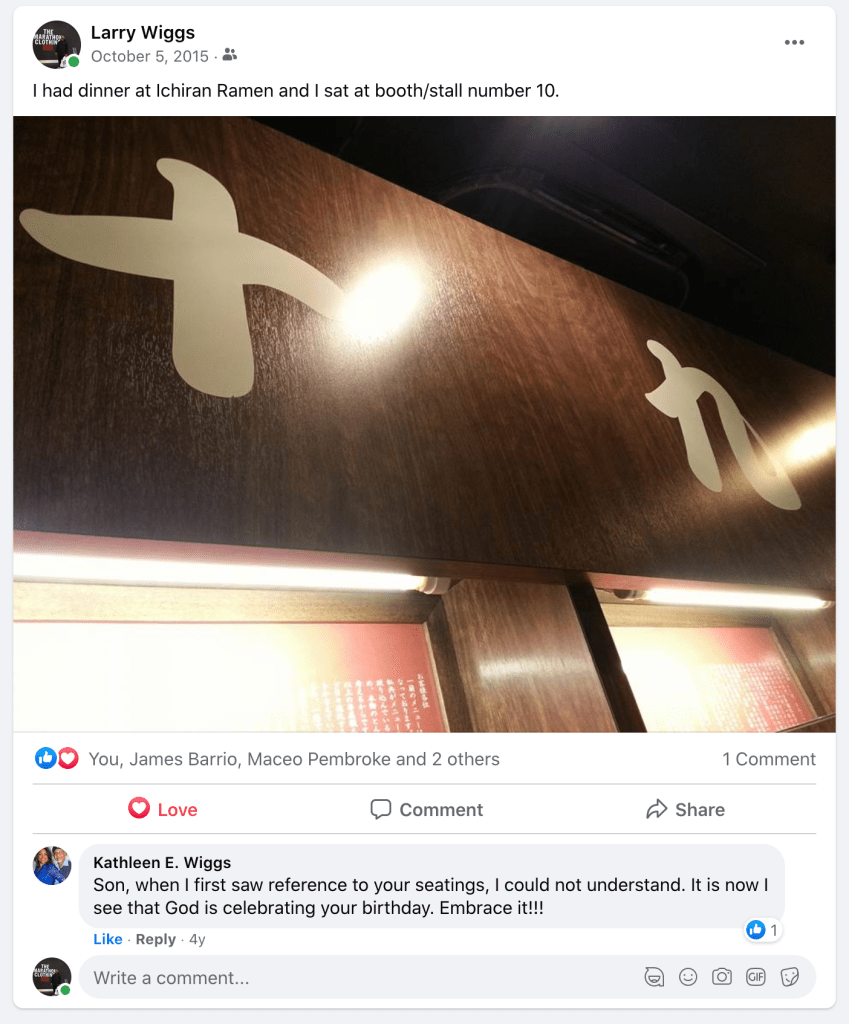Open the October 5, 2015 post timestamp
The height and width of the screenshot is (1024, 849).
(149, 56)
